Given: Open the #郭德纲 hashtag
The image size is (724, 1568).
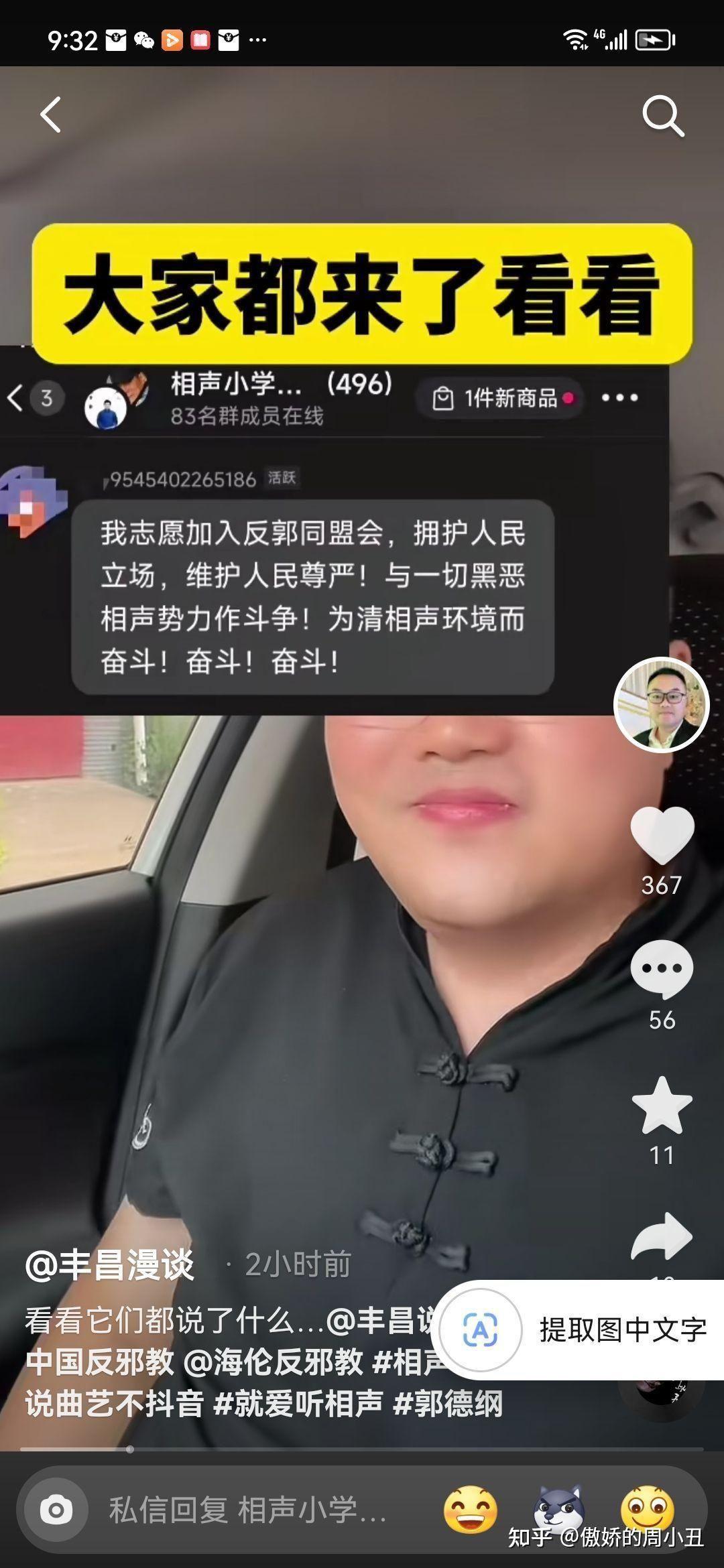Looking at the screenshot, I should click(448, 1403).
